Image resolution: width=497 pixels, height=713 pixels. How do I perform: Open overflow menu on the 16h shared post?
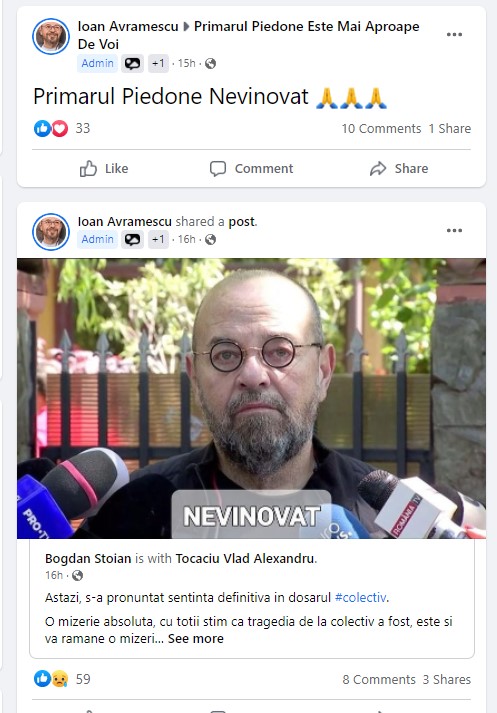[454, 231]
